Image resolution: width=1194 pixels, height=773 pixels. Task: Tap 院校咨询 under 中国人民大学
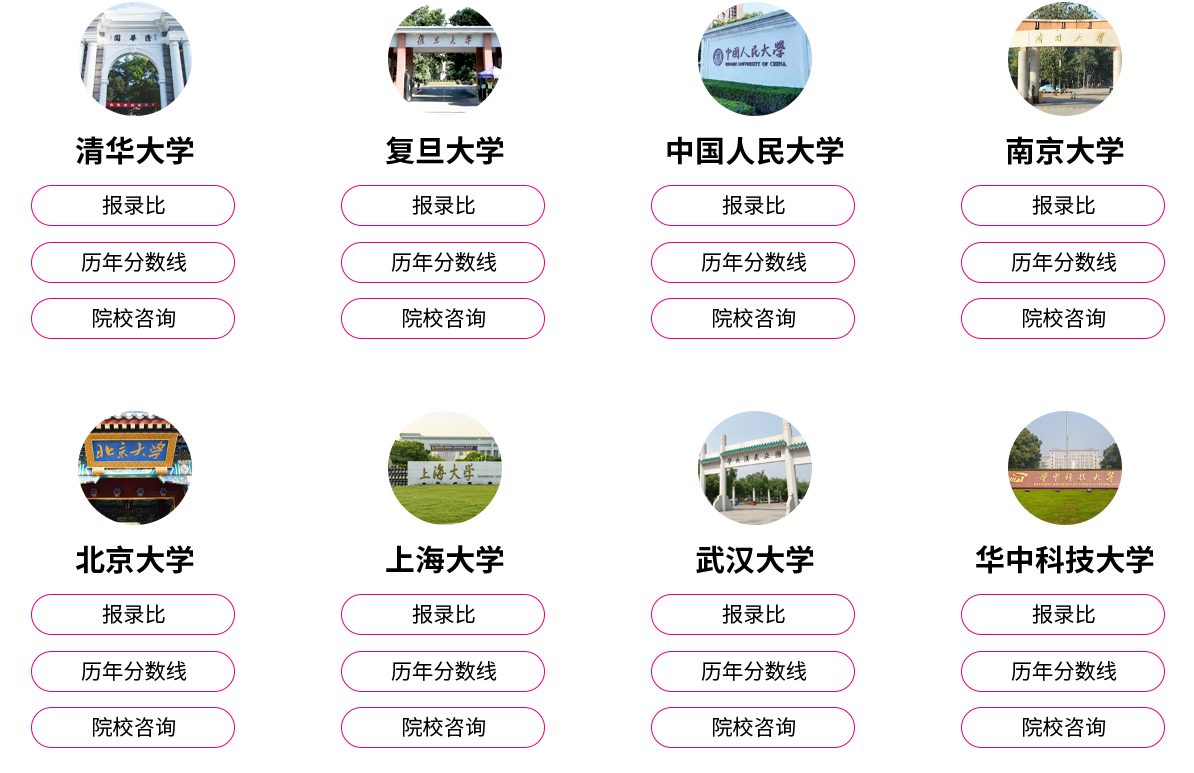coord(753,318)
